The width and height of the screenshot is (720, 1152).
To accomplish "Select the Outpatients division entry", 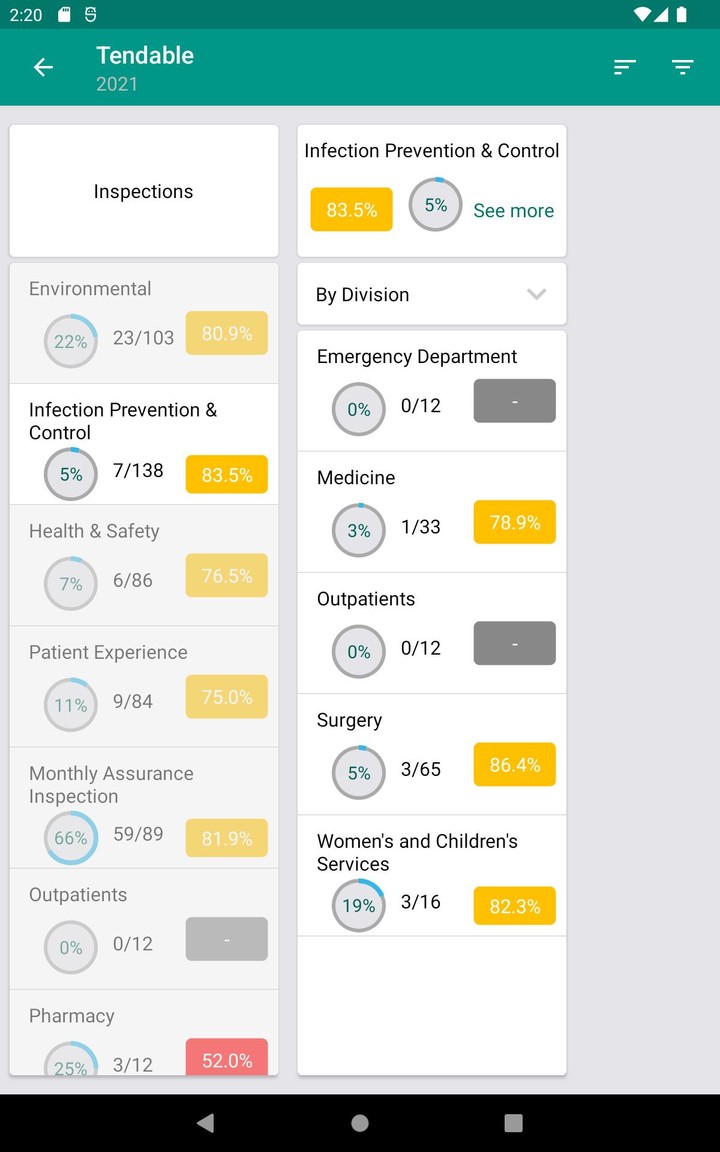I will tap(432, 630).
